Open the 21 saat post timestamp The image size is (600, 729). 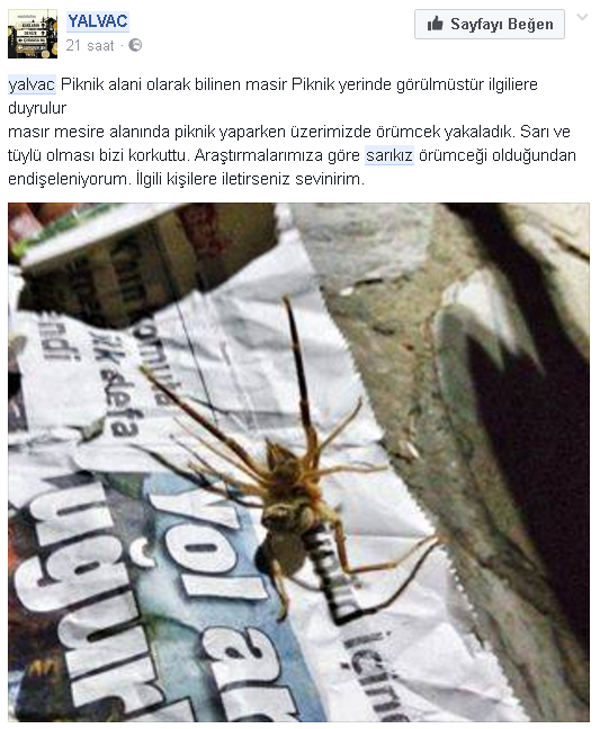[x=91, y=45]
